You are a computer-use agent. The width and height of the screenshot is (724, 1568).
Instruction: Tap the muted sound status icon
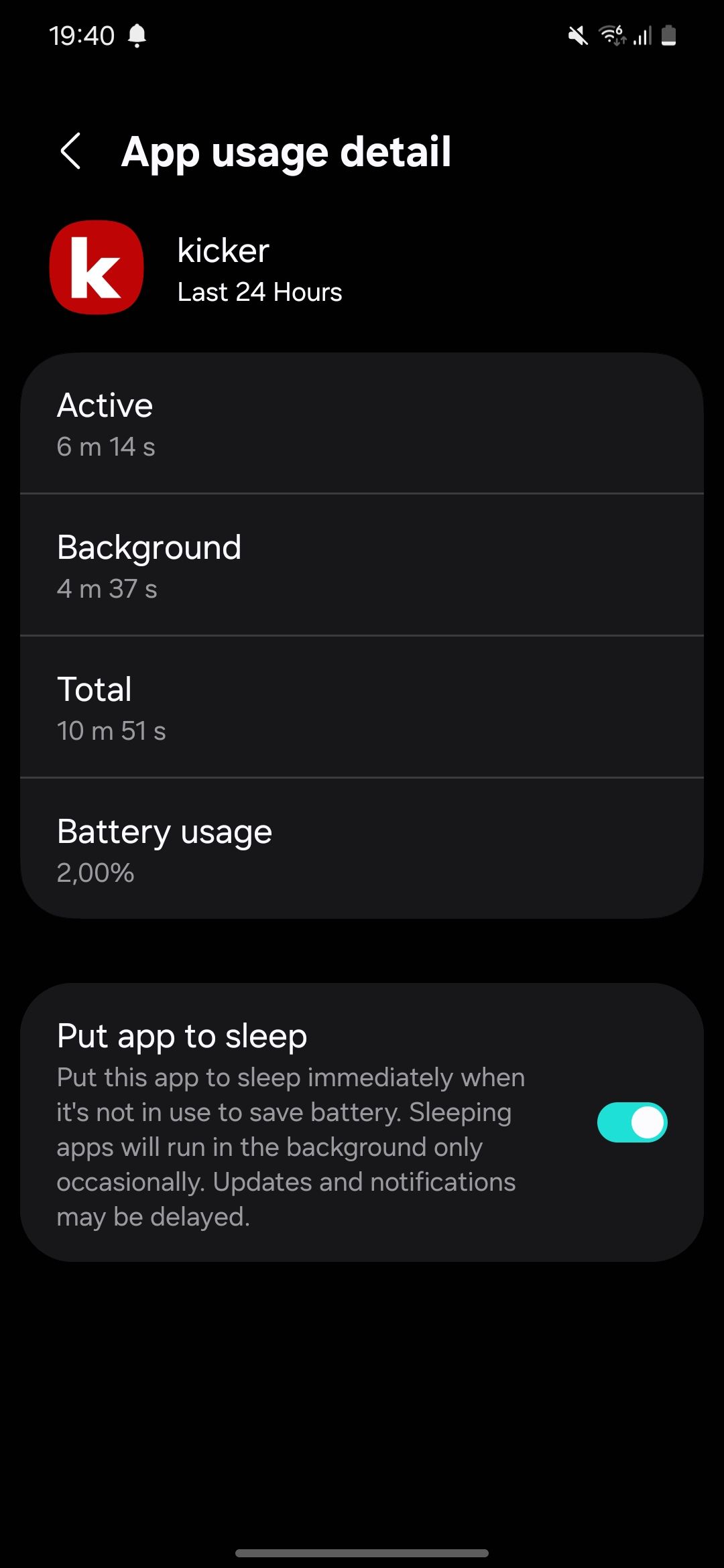coord(577,37)
